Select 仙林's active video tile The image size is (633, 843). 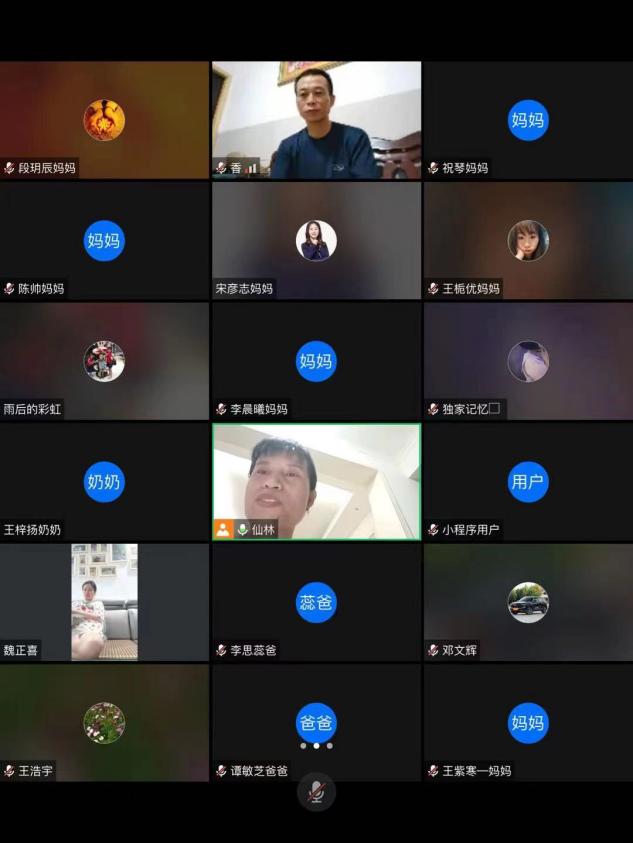[x=316, y=481]
